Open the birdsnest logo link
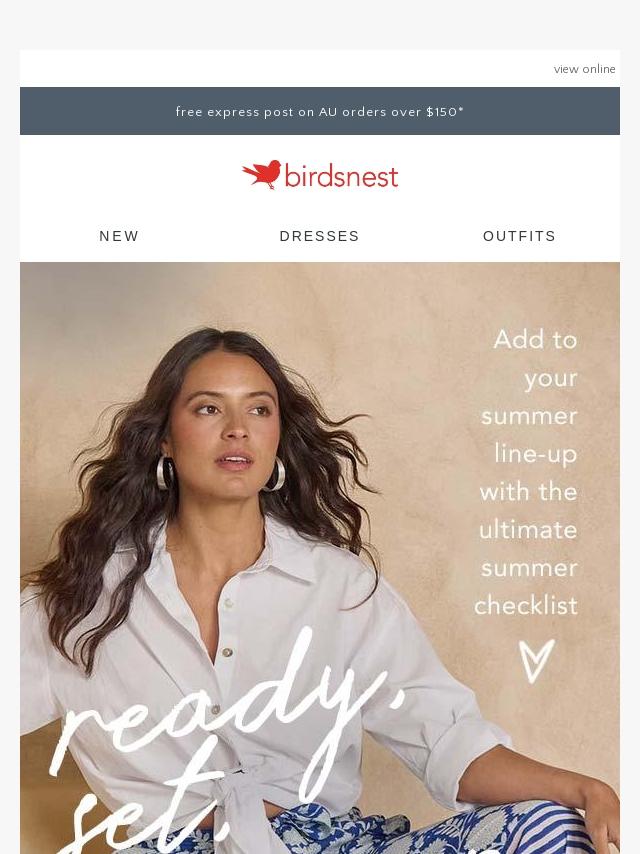 point(320,175)
